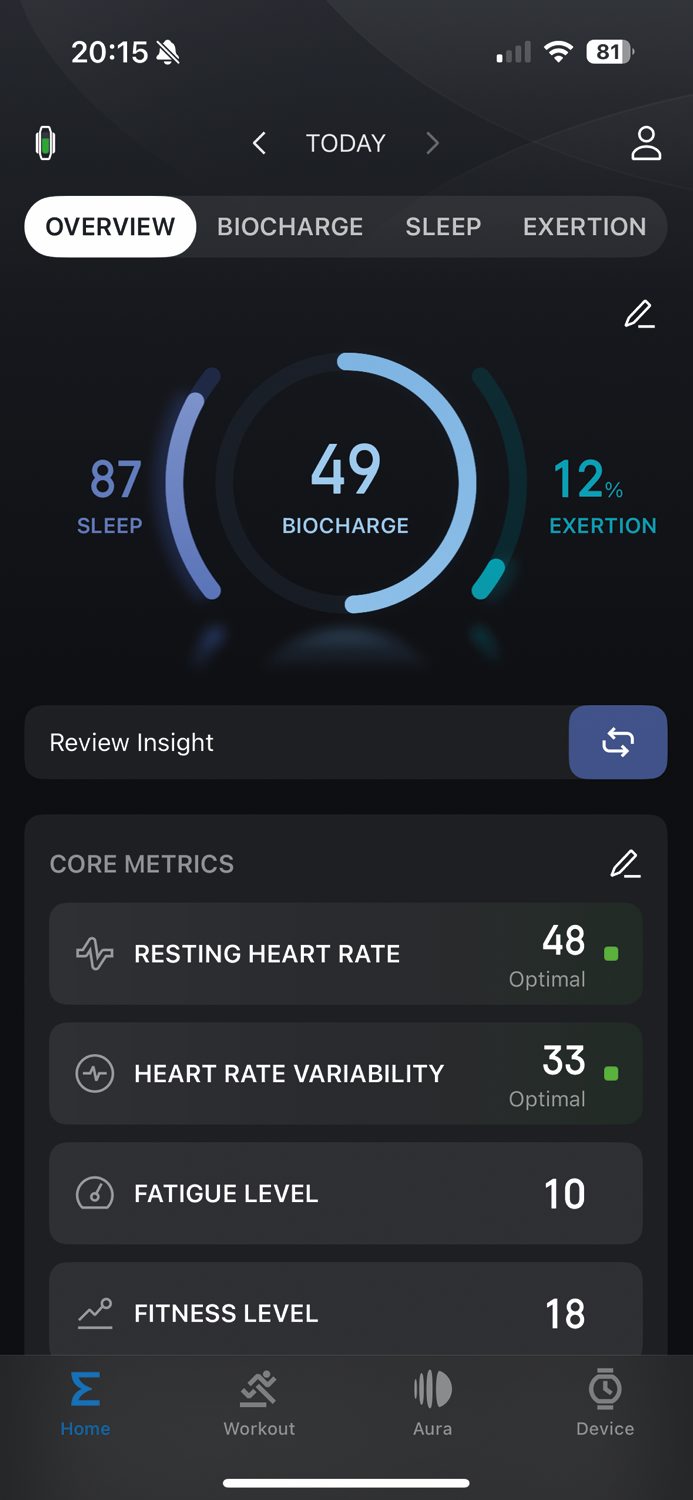Open the Biocharge score ring

tap(346, 483)
